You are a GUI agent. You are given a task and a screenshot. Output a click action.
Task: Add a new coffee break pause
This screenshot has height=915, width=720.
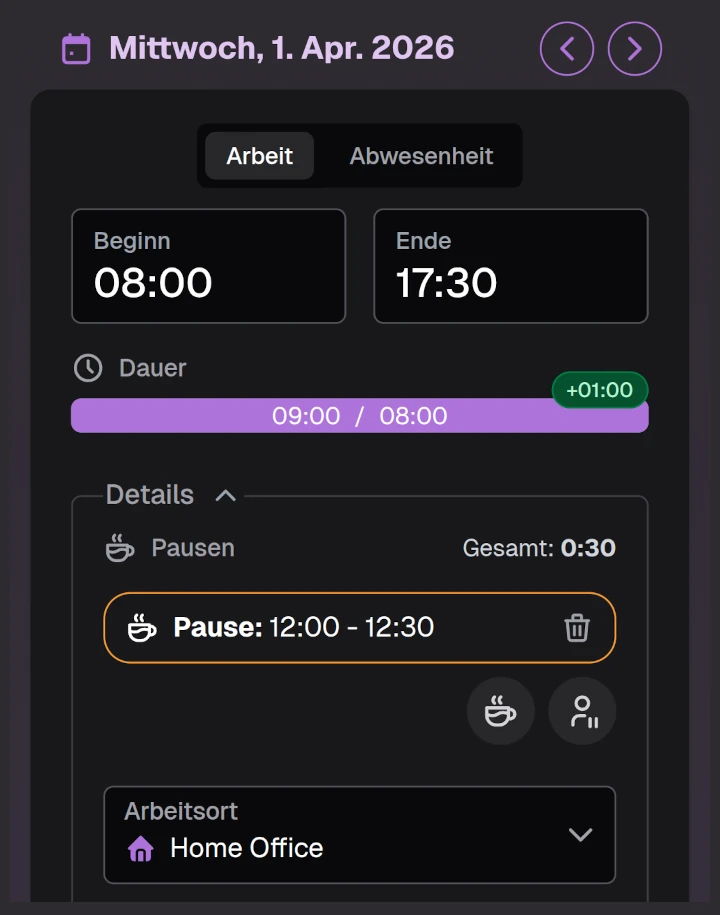pos(500,712)
